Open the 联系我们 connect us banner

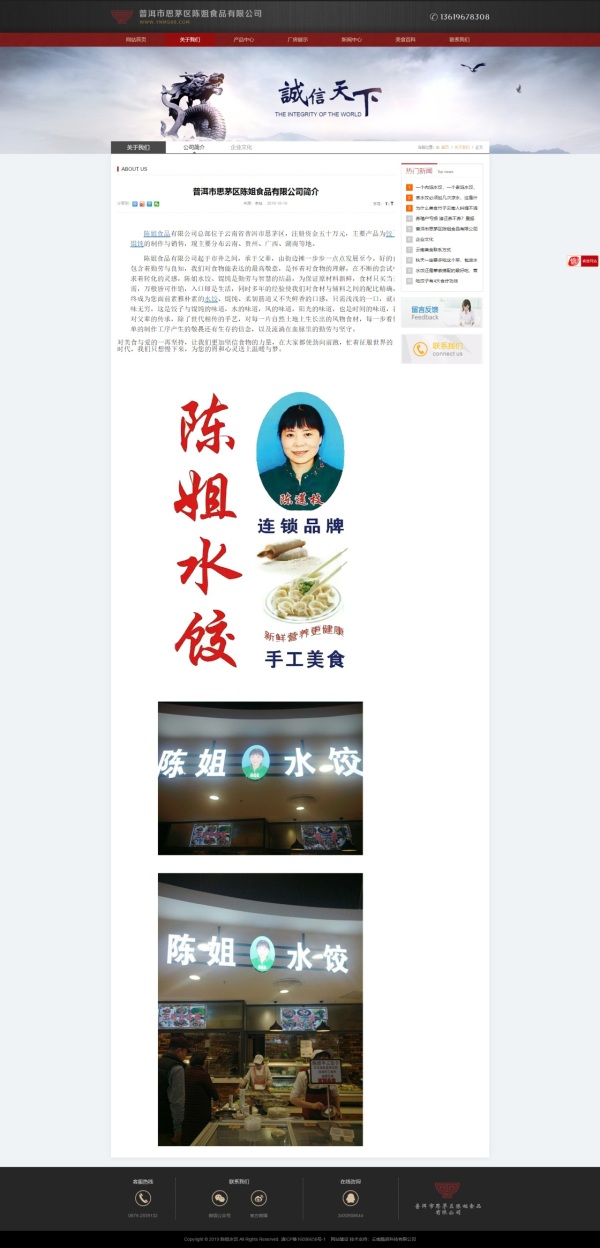point(441,349)
